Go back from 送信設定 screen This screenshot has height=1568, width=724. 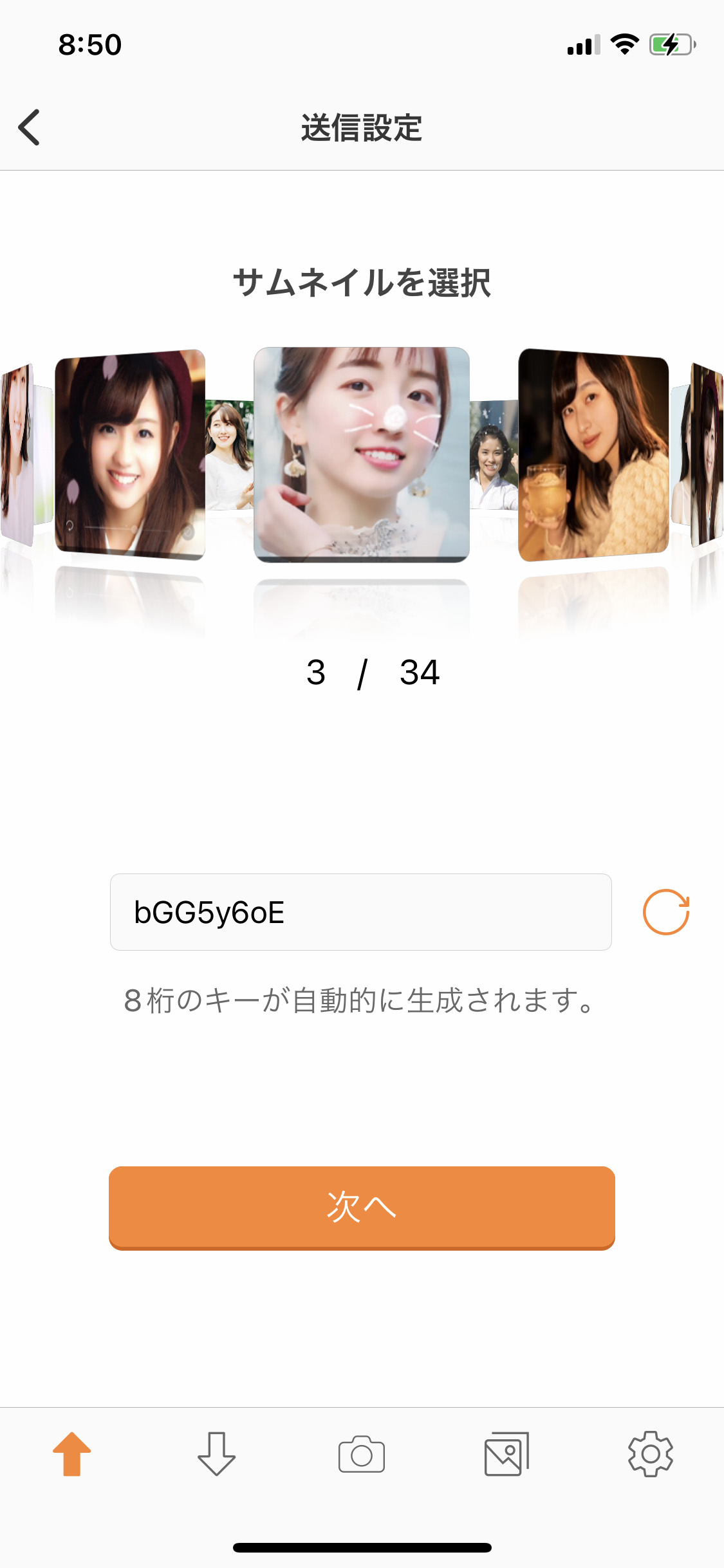30,127
